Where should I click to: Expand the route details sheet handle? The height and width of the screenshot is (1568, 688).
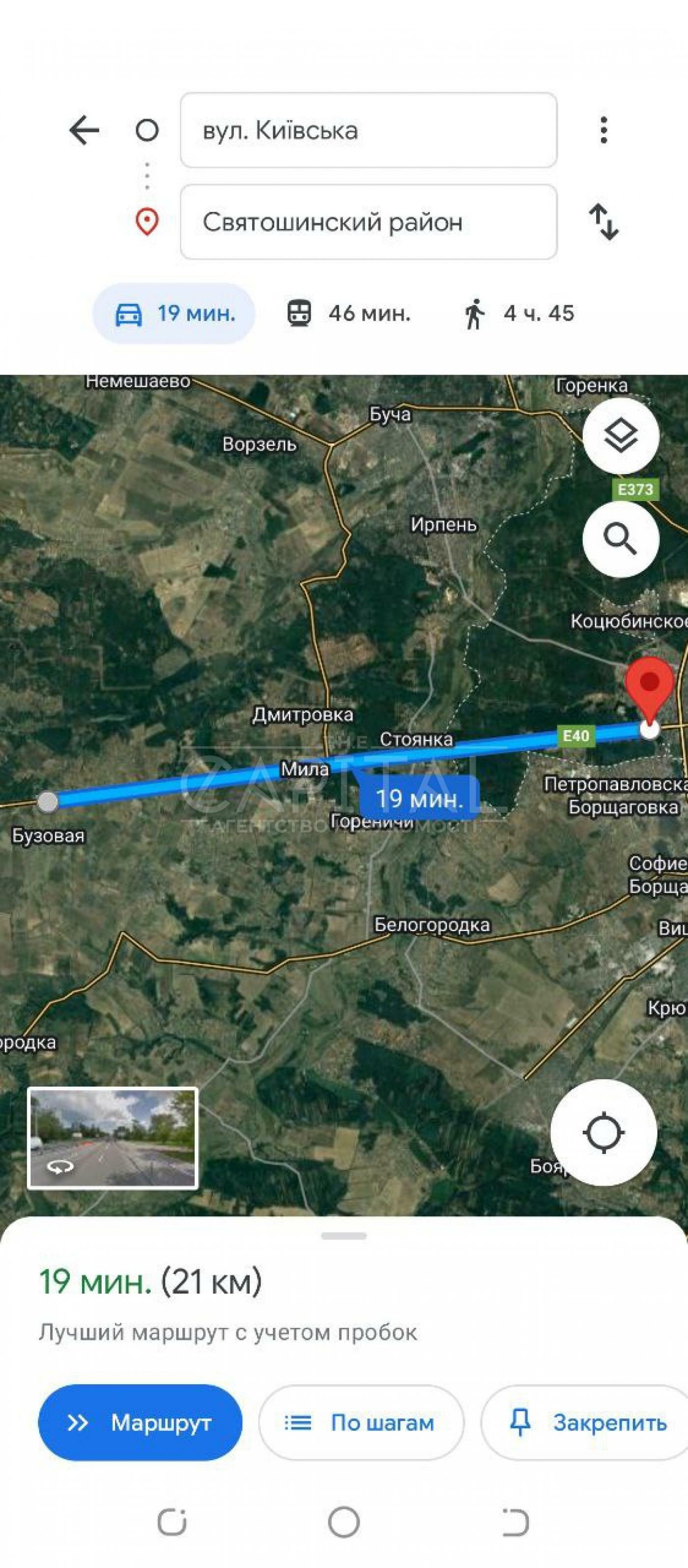(344, 1236)
